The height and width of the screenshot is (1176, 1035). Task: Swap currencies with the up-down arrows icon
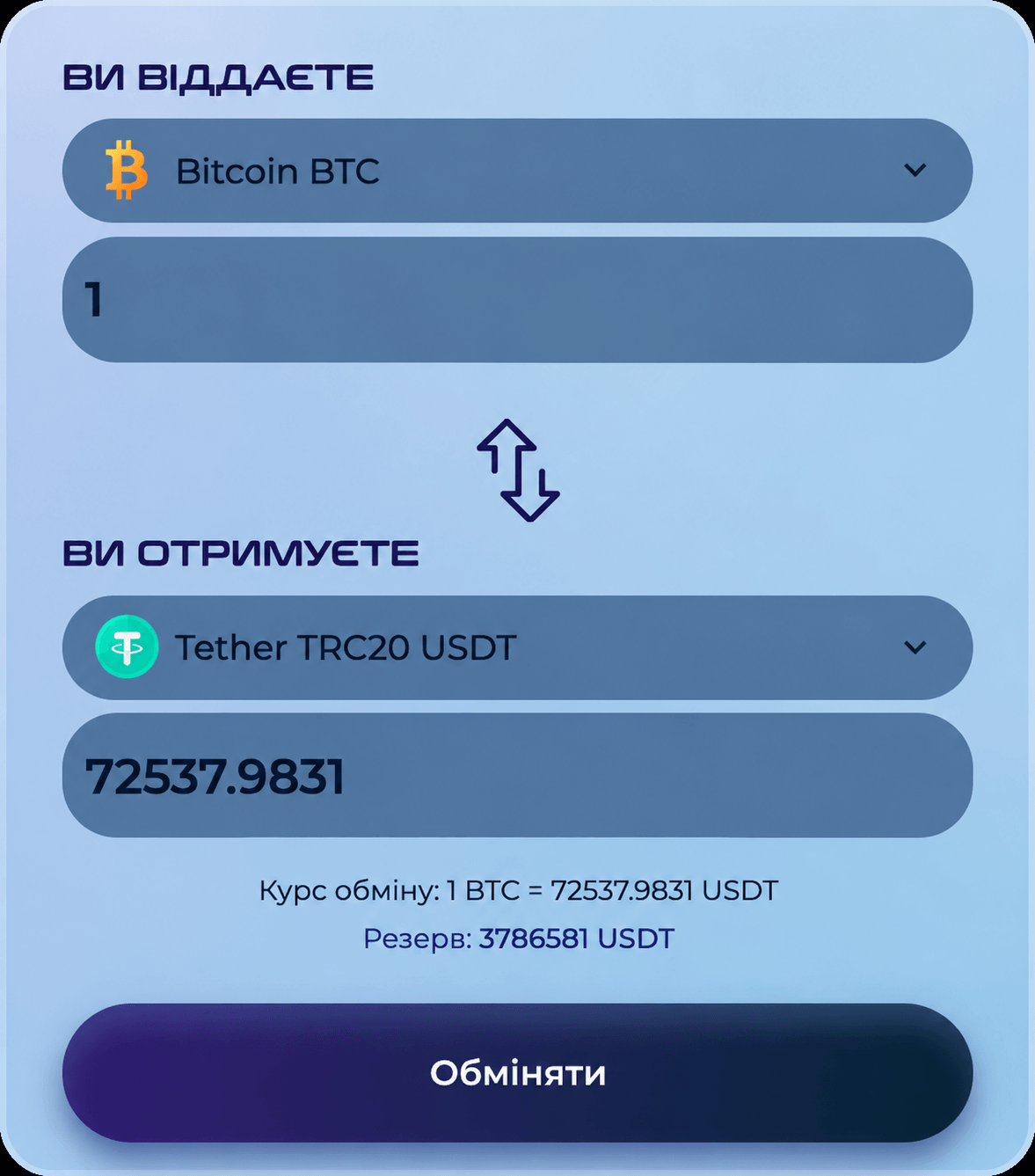(518, 470)
